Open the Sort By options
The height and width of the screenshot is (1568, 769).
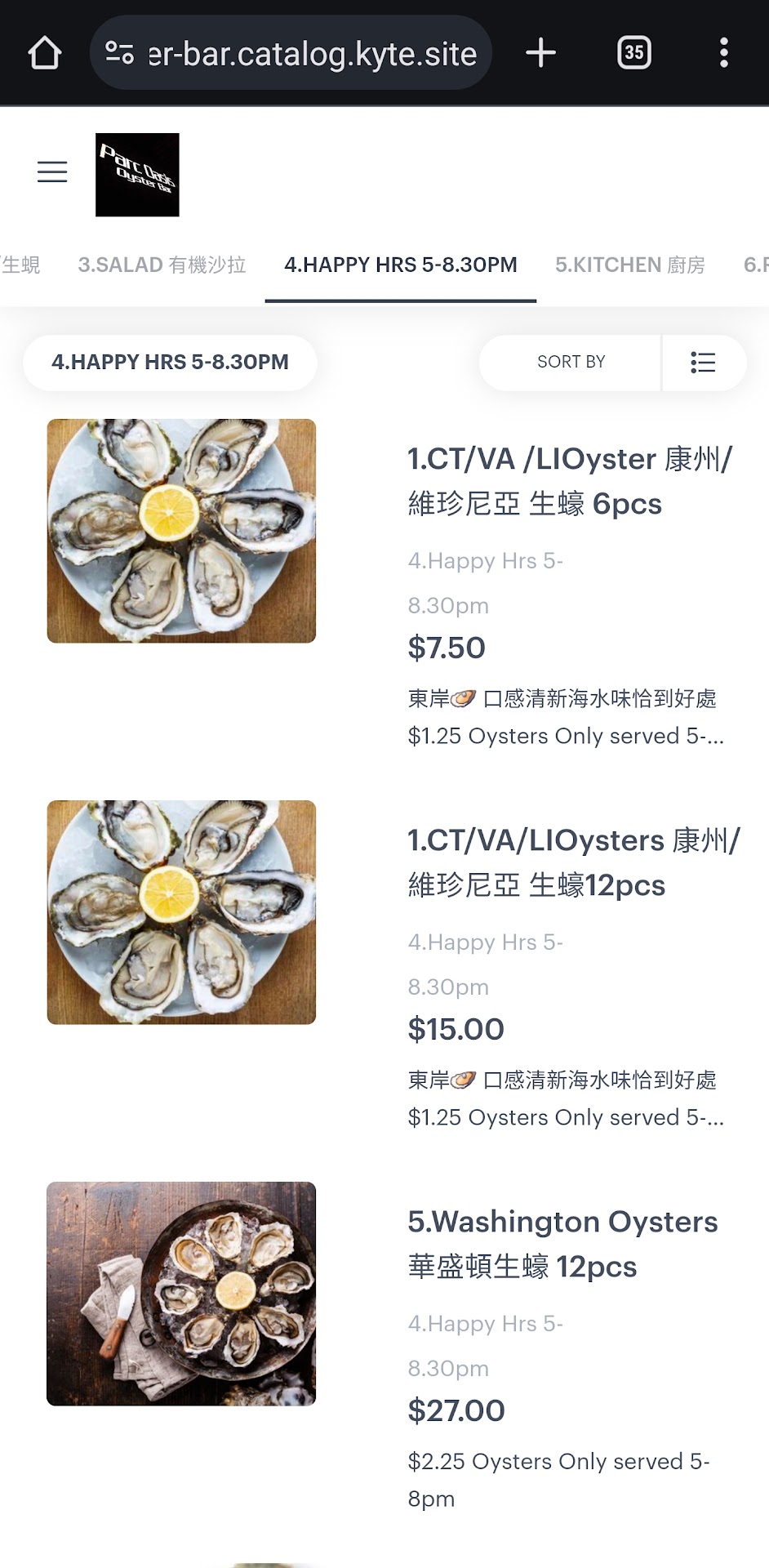tap(571, 362)
